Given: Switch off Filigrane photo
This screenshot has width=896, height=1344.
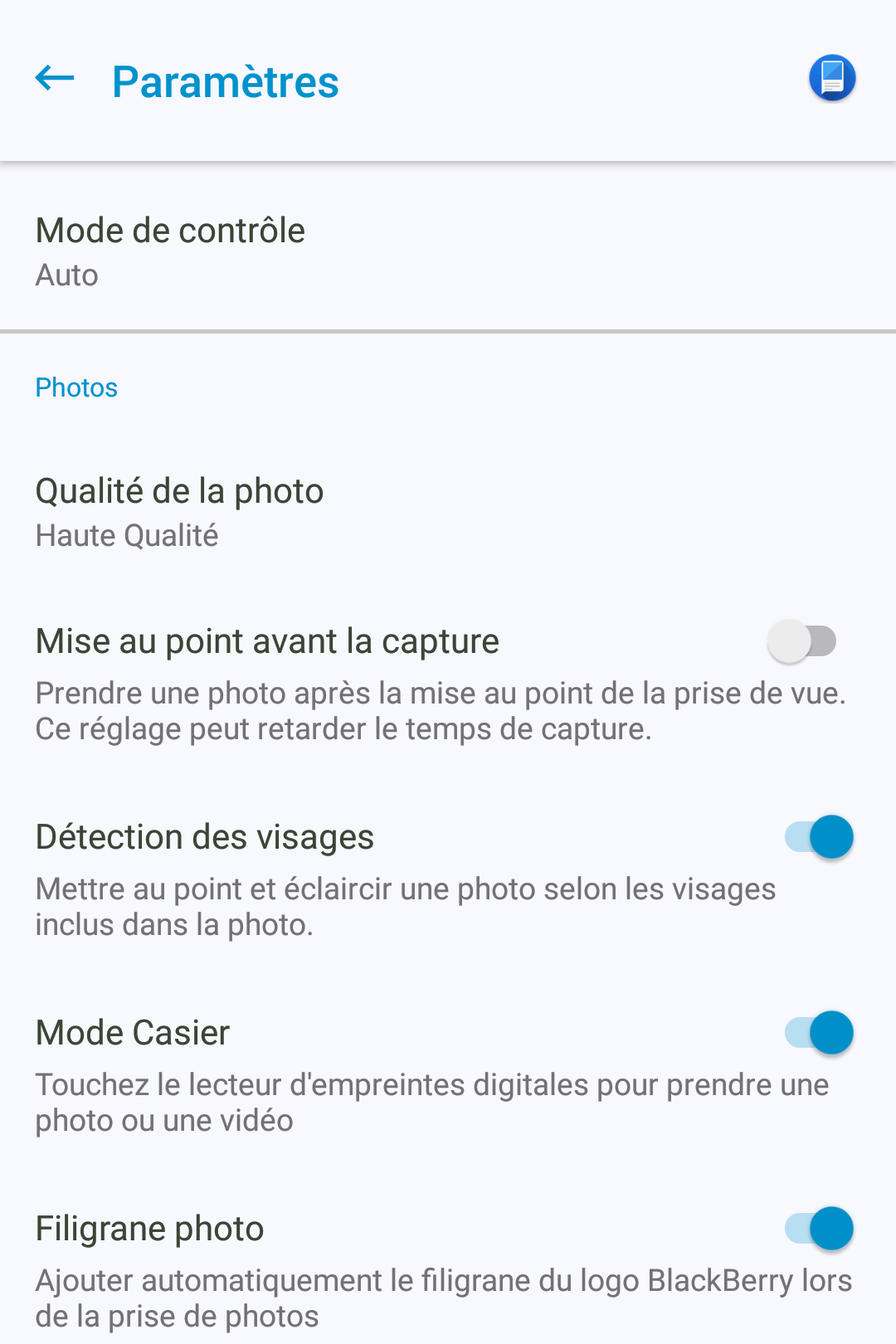Looking at the screenshot, I should click(819, 1229).
